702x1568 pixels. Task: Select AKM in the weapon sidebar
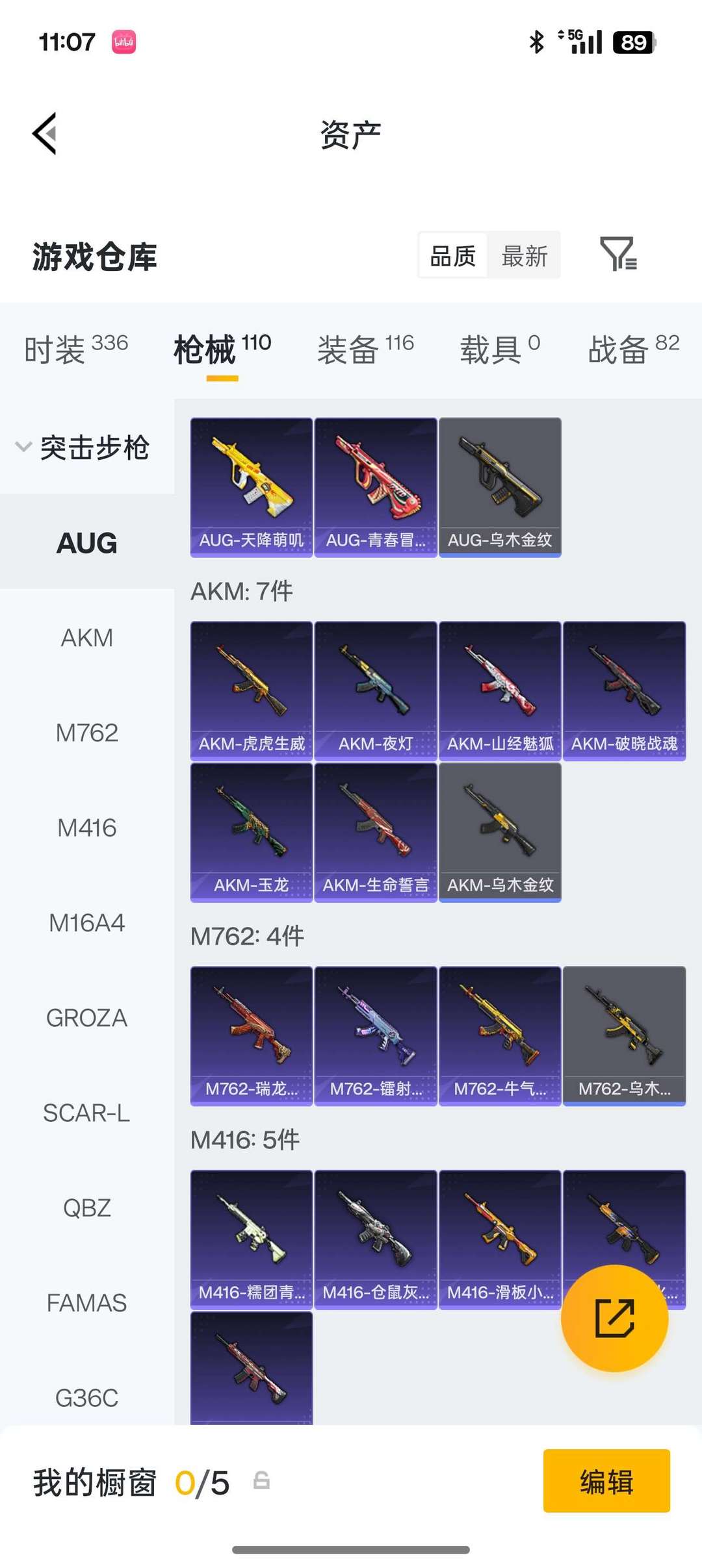tap(87, 638)
